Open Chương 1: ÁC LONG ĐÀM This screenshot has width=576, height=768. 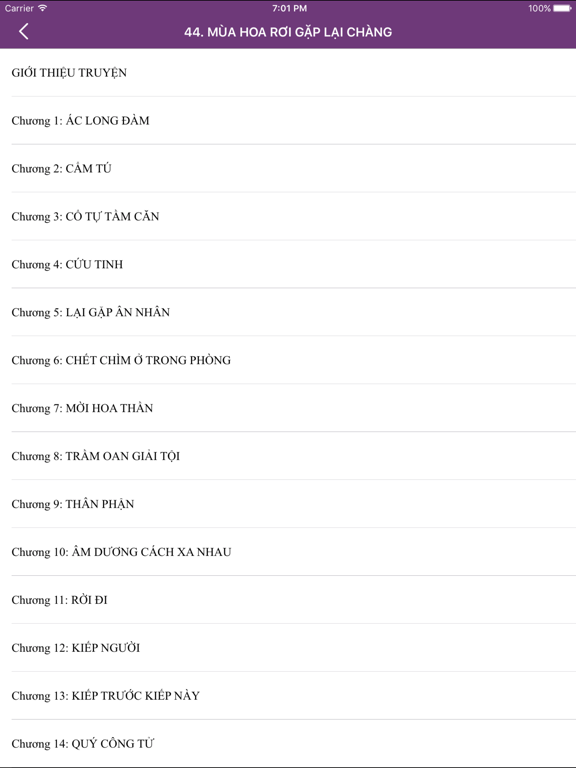click(x=288, y=120)
